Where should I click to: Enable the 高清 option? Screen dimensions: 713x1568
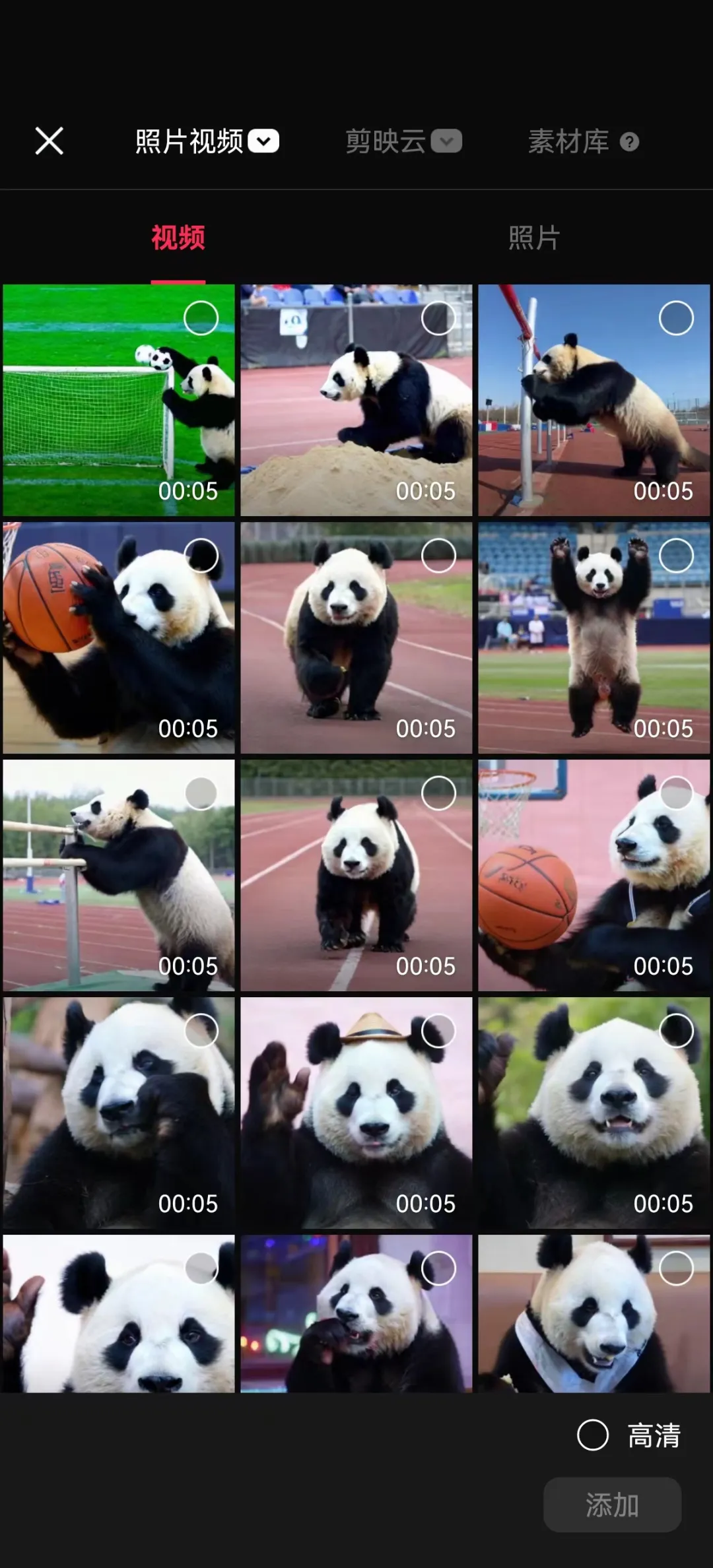(x=593, y=1435)
